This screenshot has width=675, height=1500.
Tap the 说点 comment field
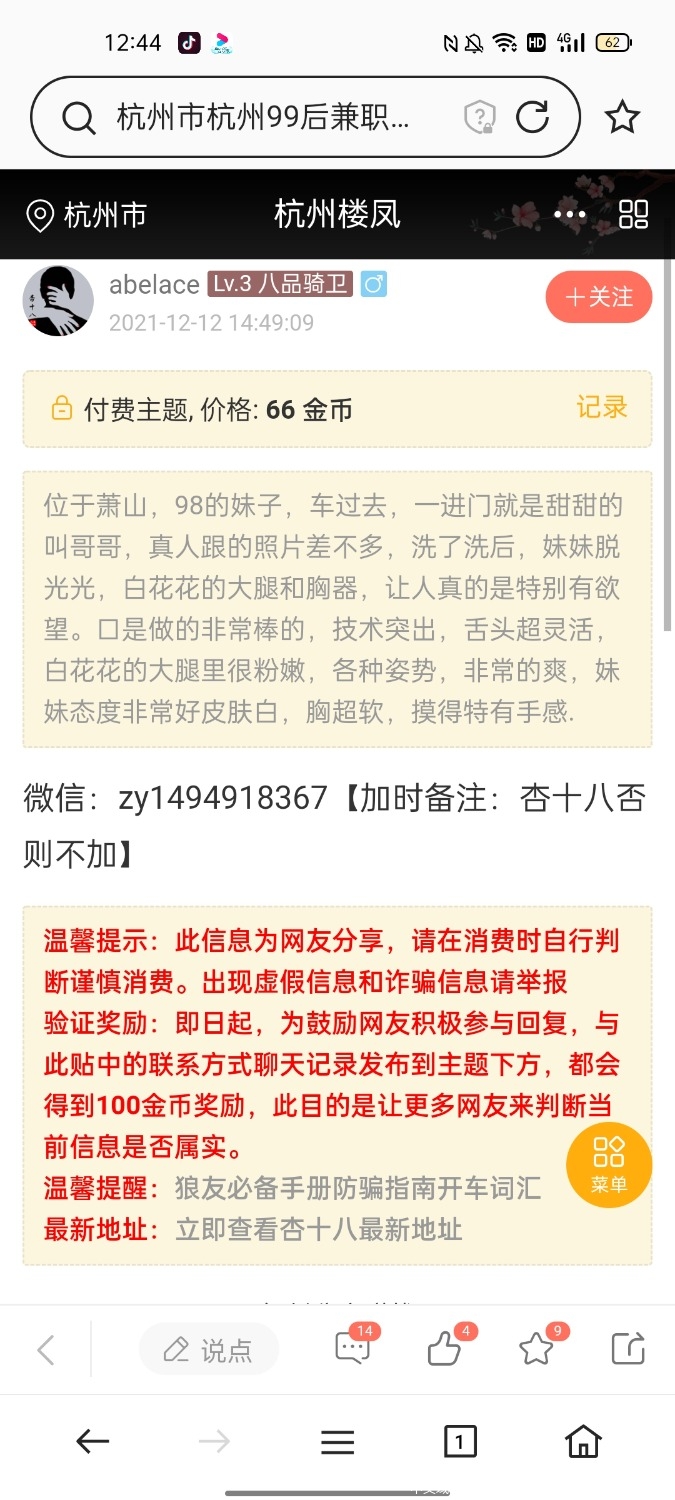point(209,1350)
